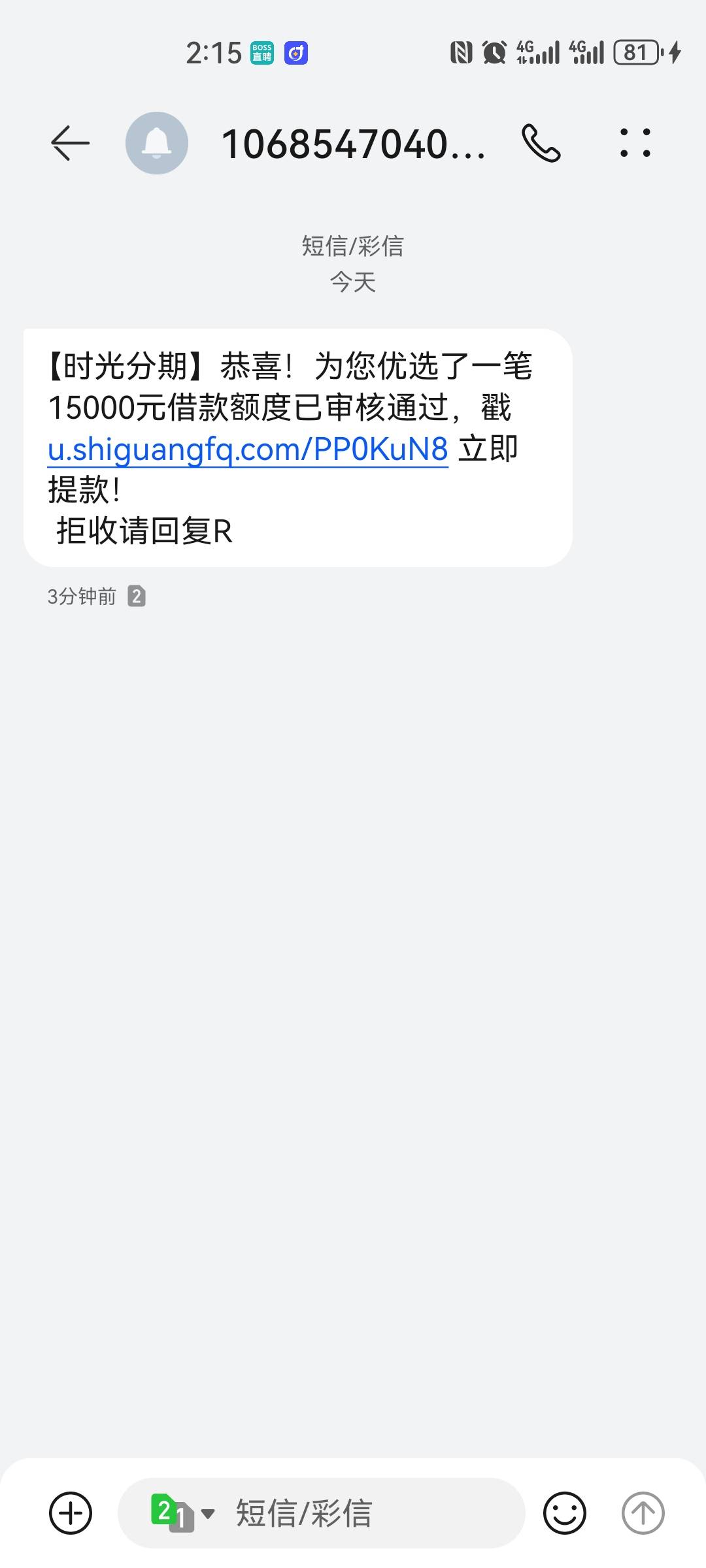This screenshot has width=706, height=1568.
Task: Open the u.shiguangfq.com/PP0KuN8 link
Action: [x=248, y=449]
